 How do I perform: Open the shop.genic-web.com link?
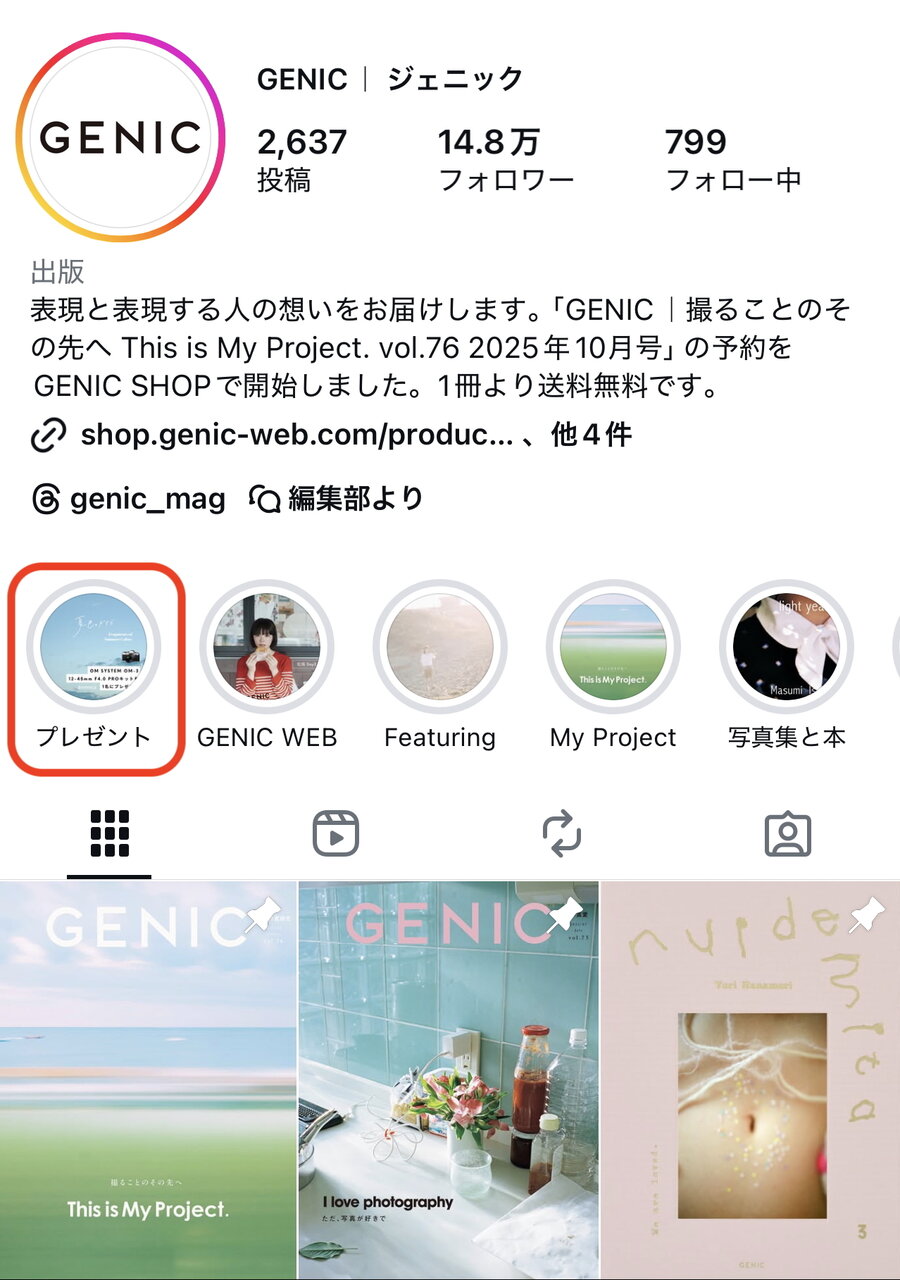click(x=296, y=435)
